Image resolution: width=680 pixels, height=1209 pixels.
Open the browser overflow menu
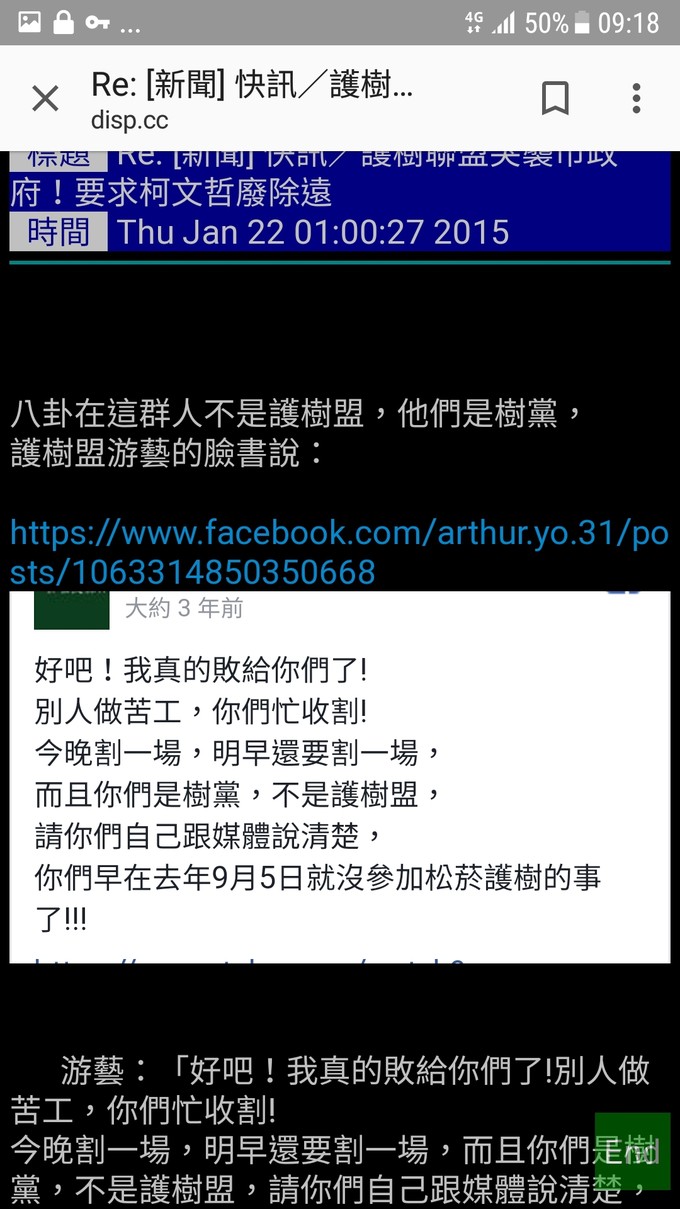pyautogui.click(x=636, y=99)
